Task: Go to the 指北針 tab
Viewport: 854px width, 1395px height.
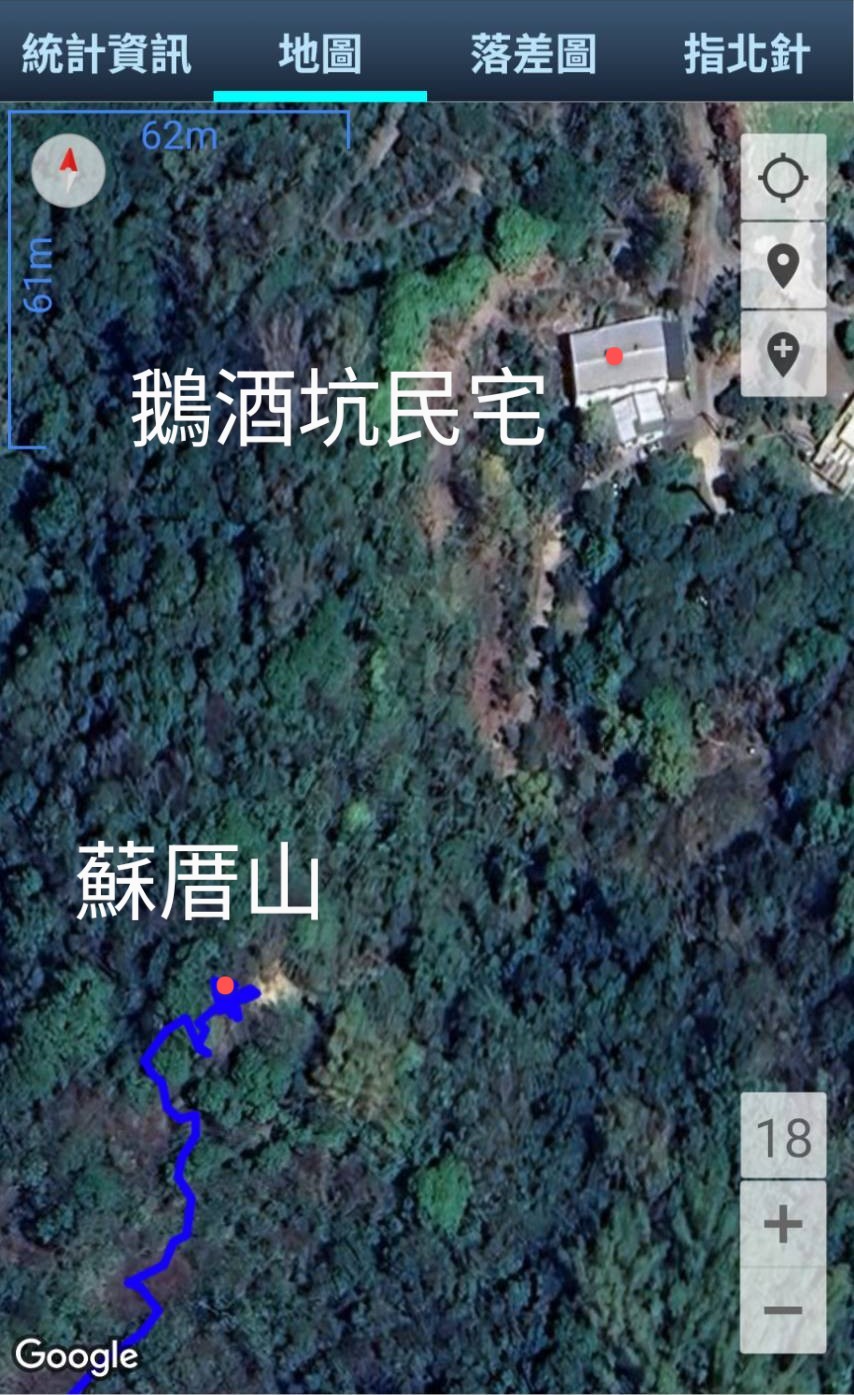Action: coord(746,53)
